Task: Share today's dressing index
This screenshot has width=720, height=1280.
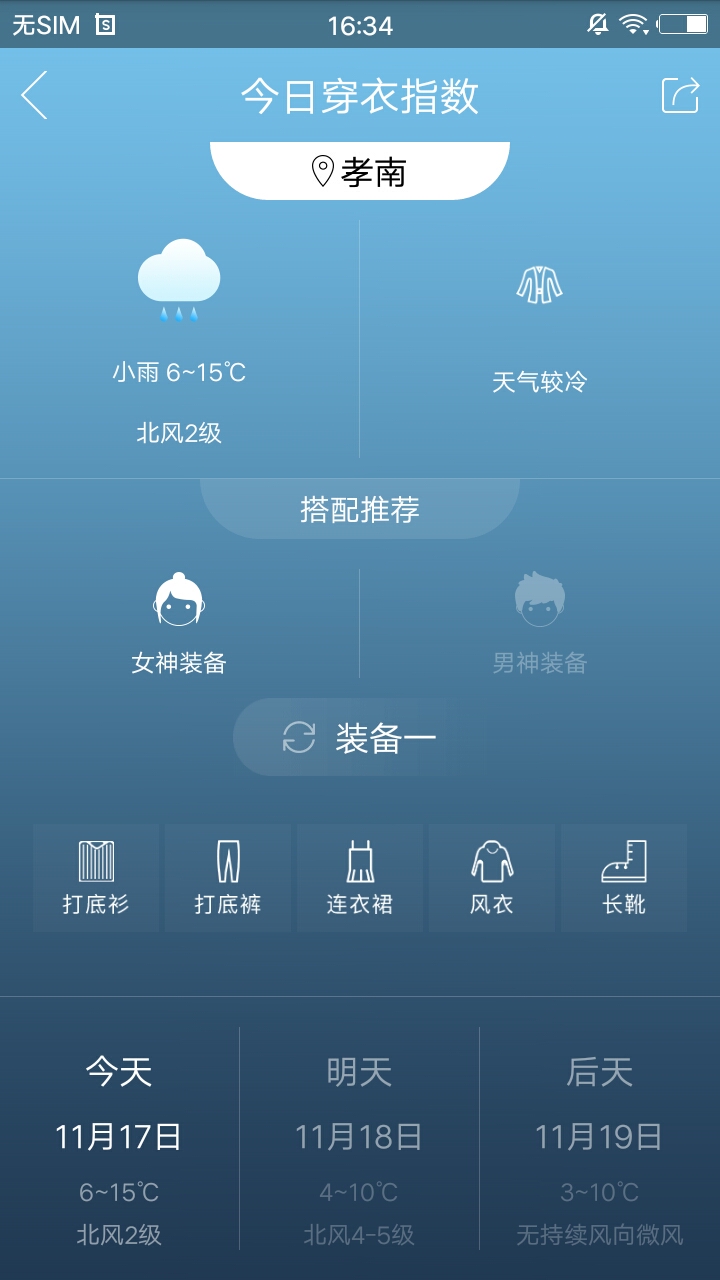Action: click(x=680, y=96)
